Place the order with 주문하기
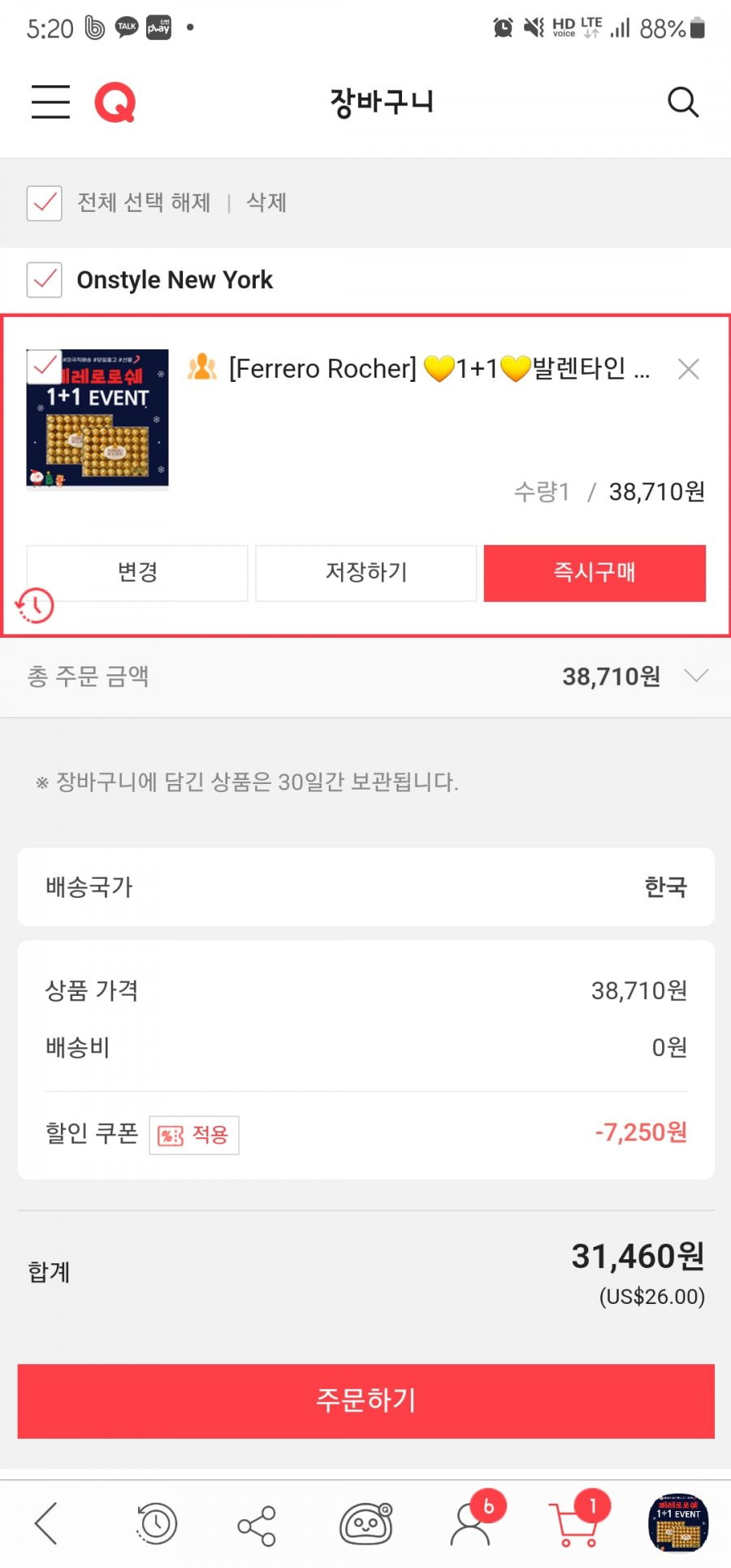This screenshot has height=1568, width=731. tap(365, 1401)
